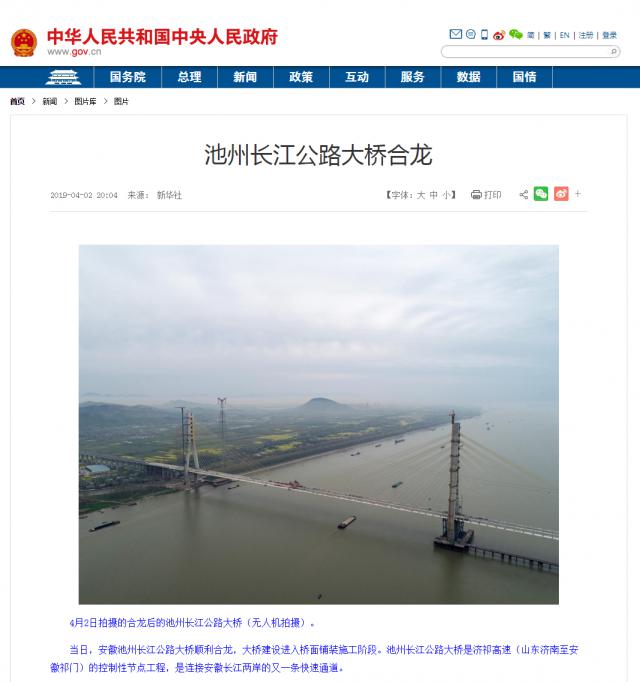Open the 登录 link
The width and height of the screenshot is (640, 682).
609,35
